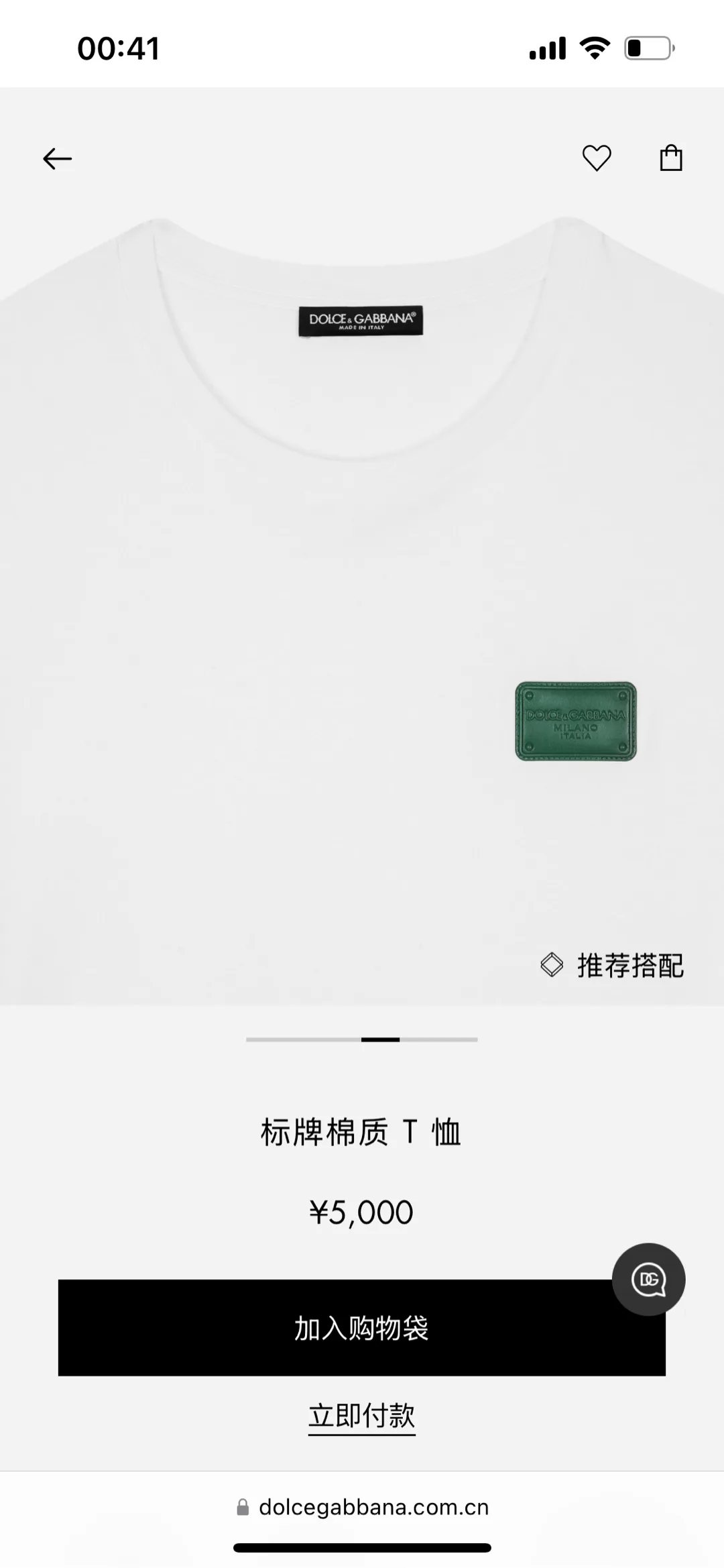Tap the 立即付款 pay now link
724x1568 pixels.
click(x=362, y=1416)
